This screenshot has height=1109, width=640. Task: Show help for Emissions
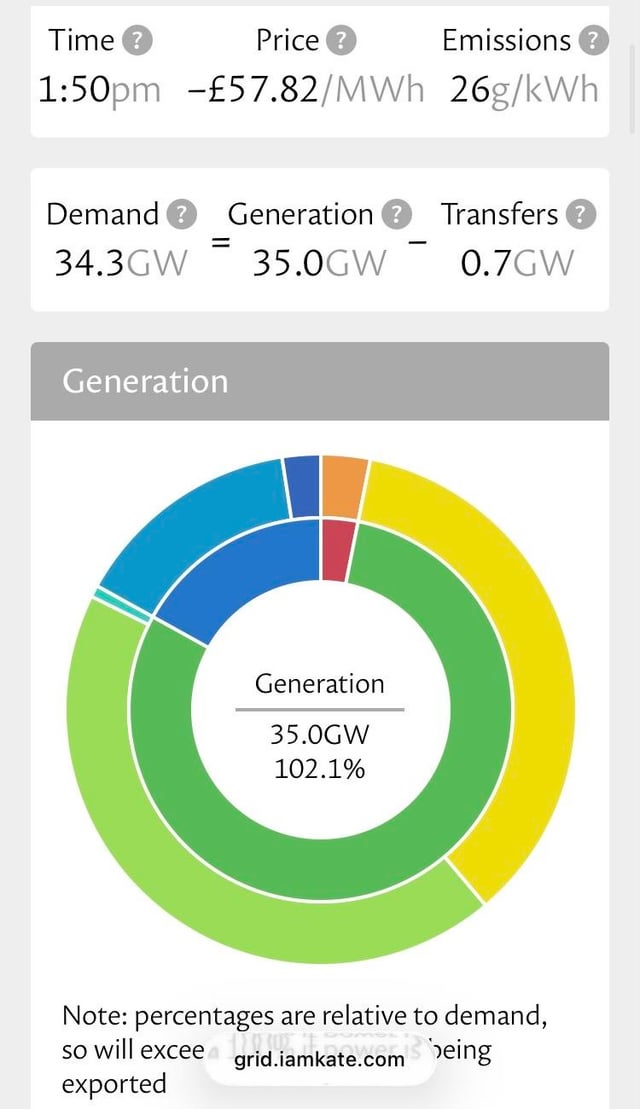pyautogui.click(x=594, y=41)
